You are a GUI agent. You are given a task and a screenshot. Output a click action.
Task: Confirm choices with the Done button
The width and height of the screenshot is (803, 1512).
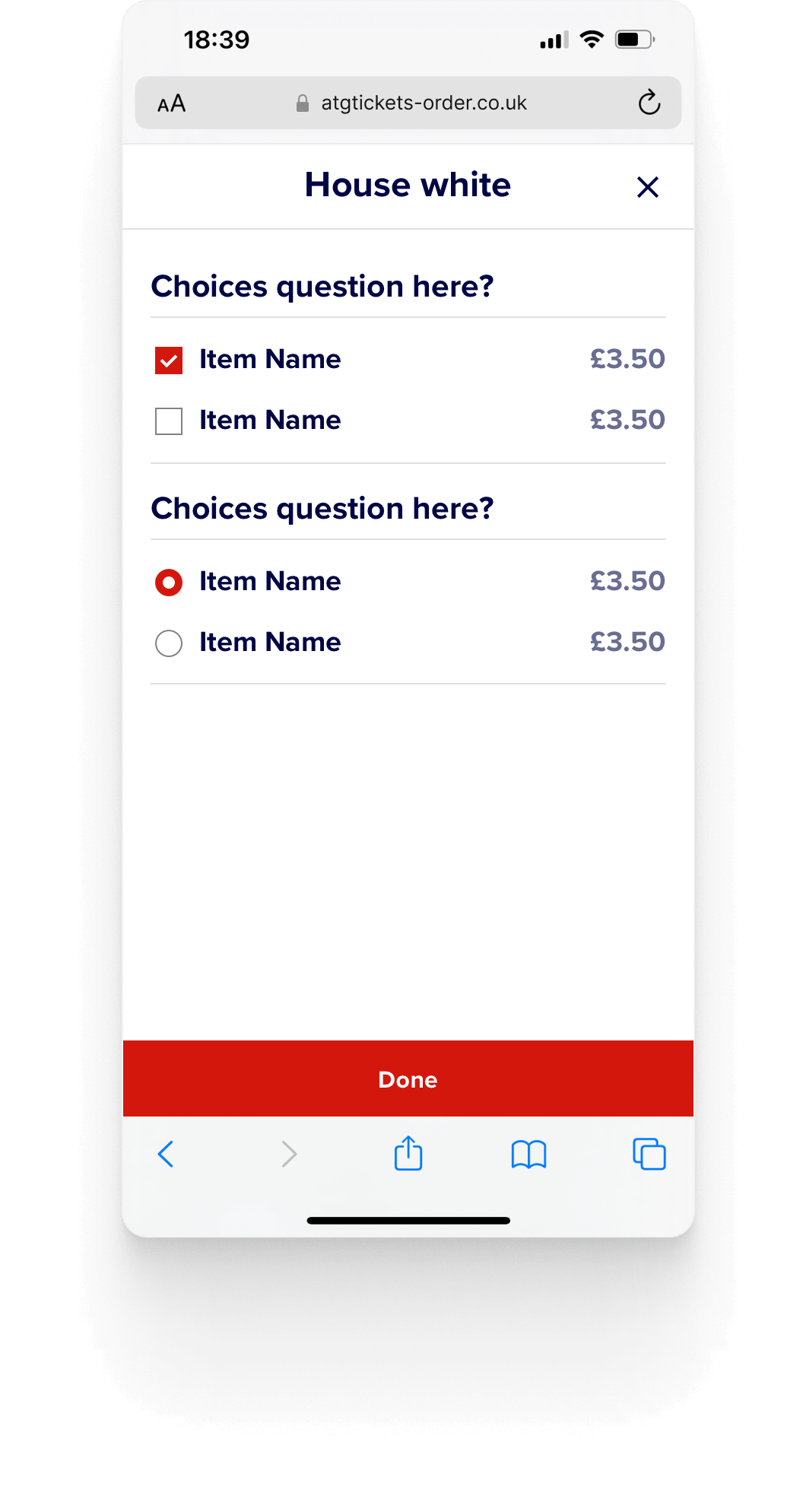408,1078
